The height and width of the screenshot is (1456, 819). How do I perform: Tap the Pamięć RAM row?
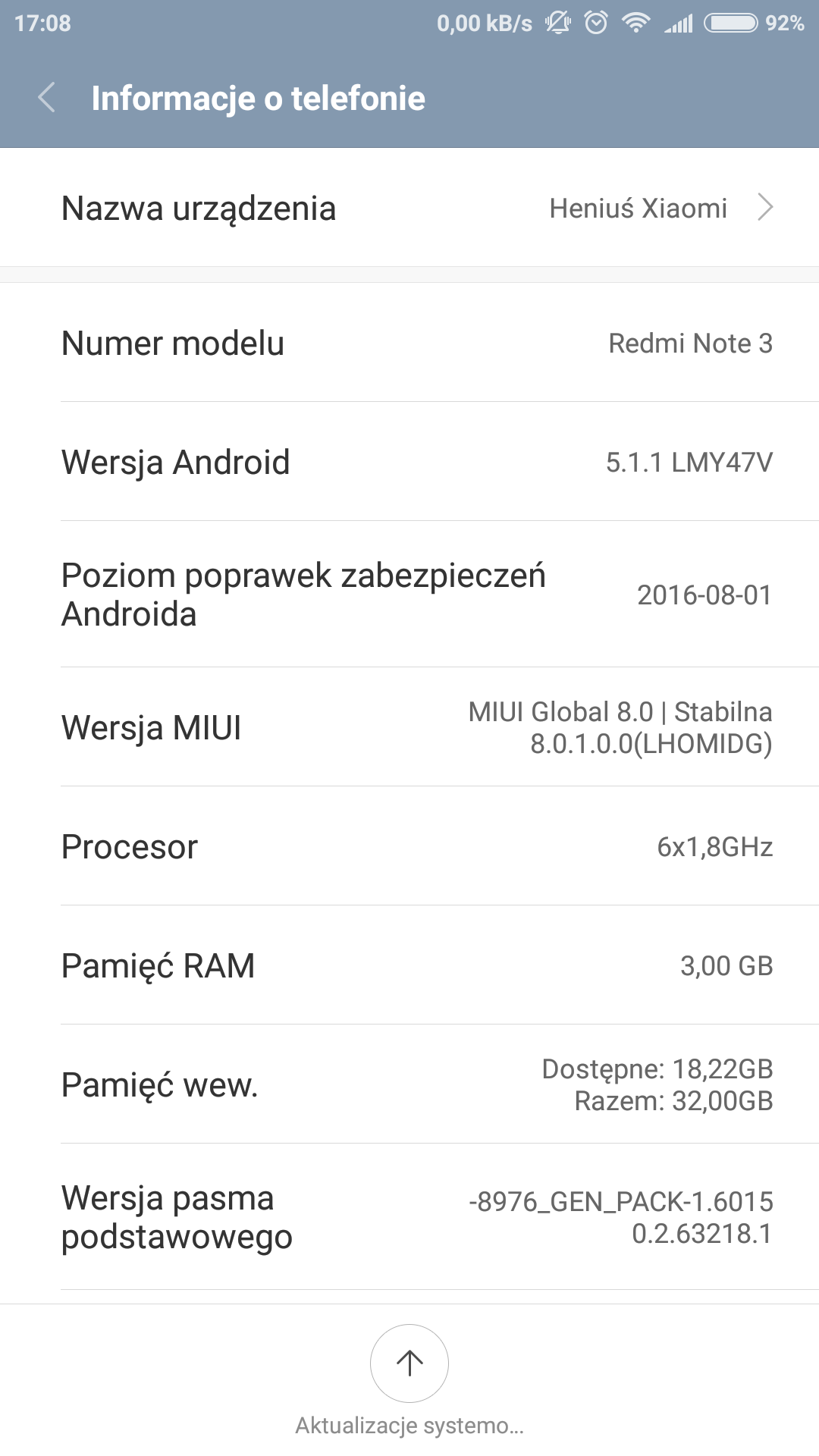point(409,965)
